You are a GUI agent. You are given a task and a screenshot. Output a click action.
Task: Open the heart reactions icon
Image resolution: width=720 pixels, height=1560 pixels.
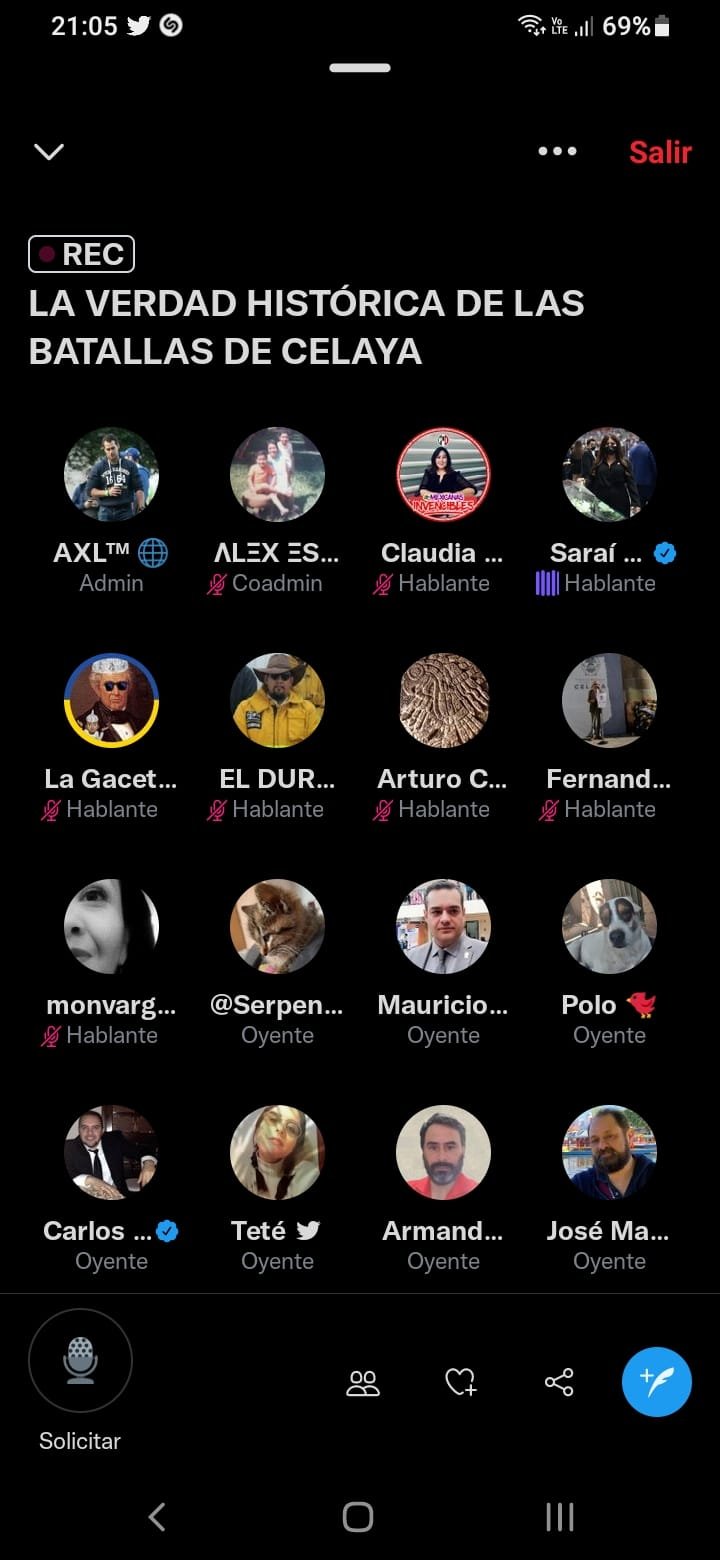point(460,1383)
